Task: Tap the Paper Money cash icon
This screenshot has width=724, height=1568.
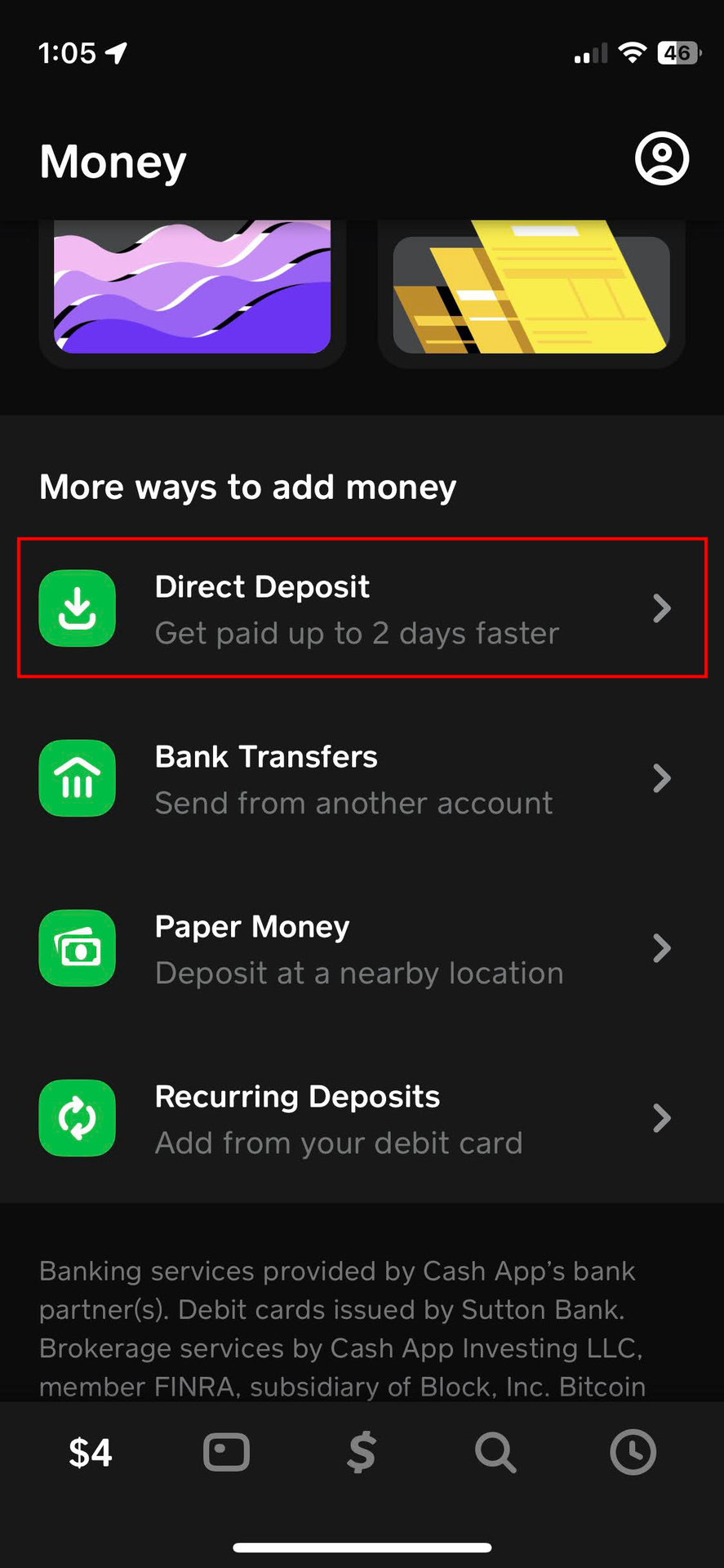Action: pyautogui.click(x=77, y=948)
